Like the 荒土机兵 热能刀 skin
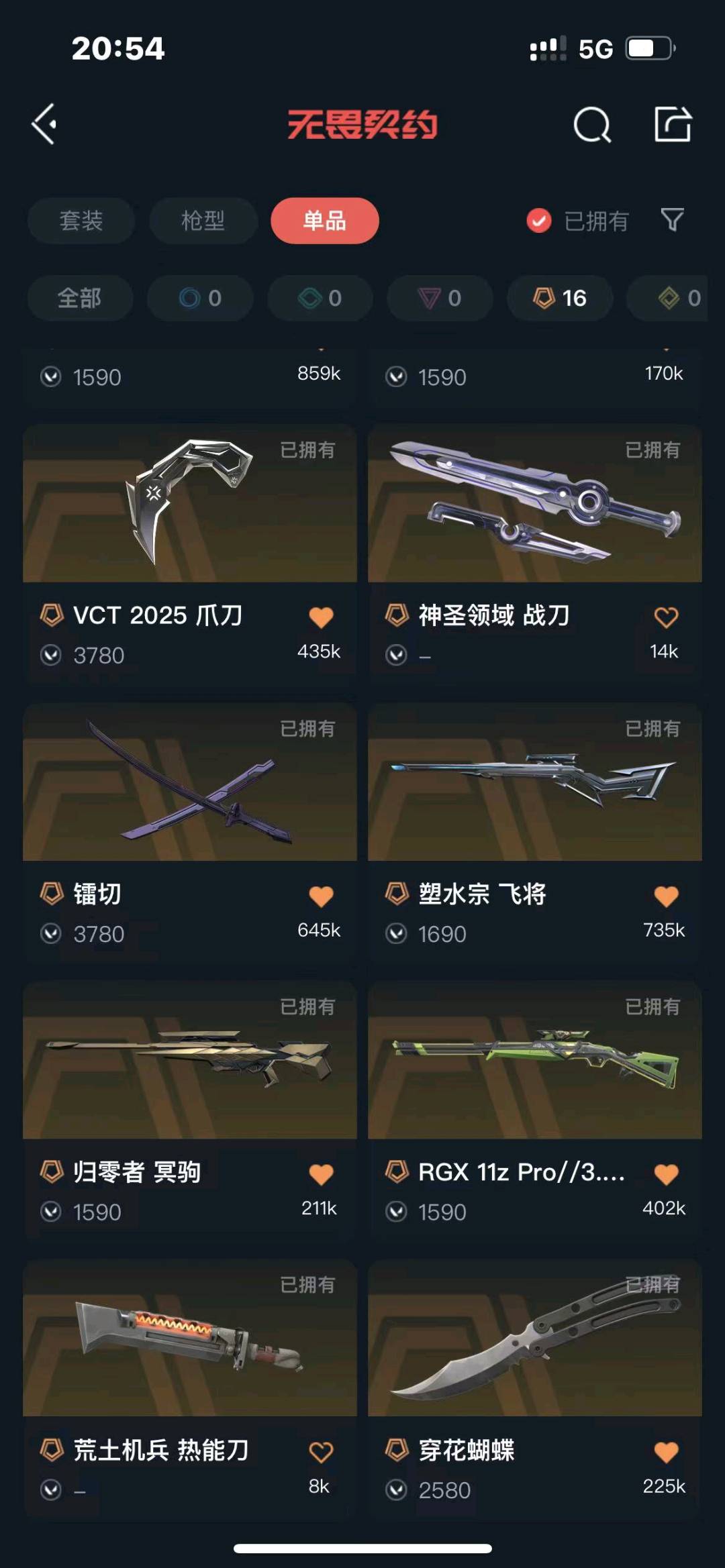The height and width of the screenshot is (1568, 725). pyautogui.click(x=321, y=1453)
